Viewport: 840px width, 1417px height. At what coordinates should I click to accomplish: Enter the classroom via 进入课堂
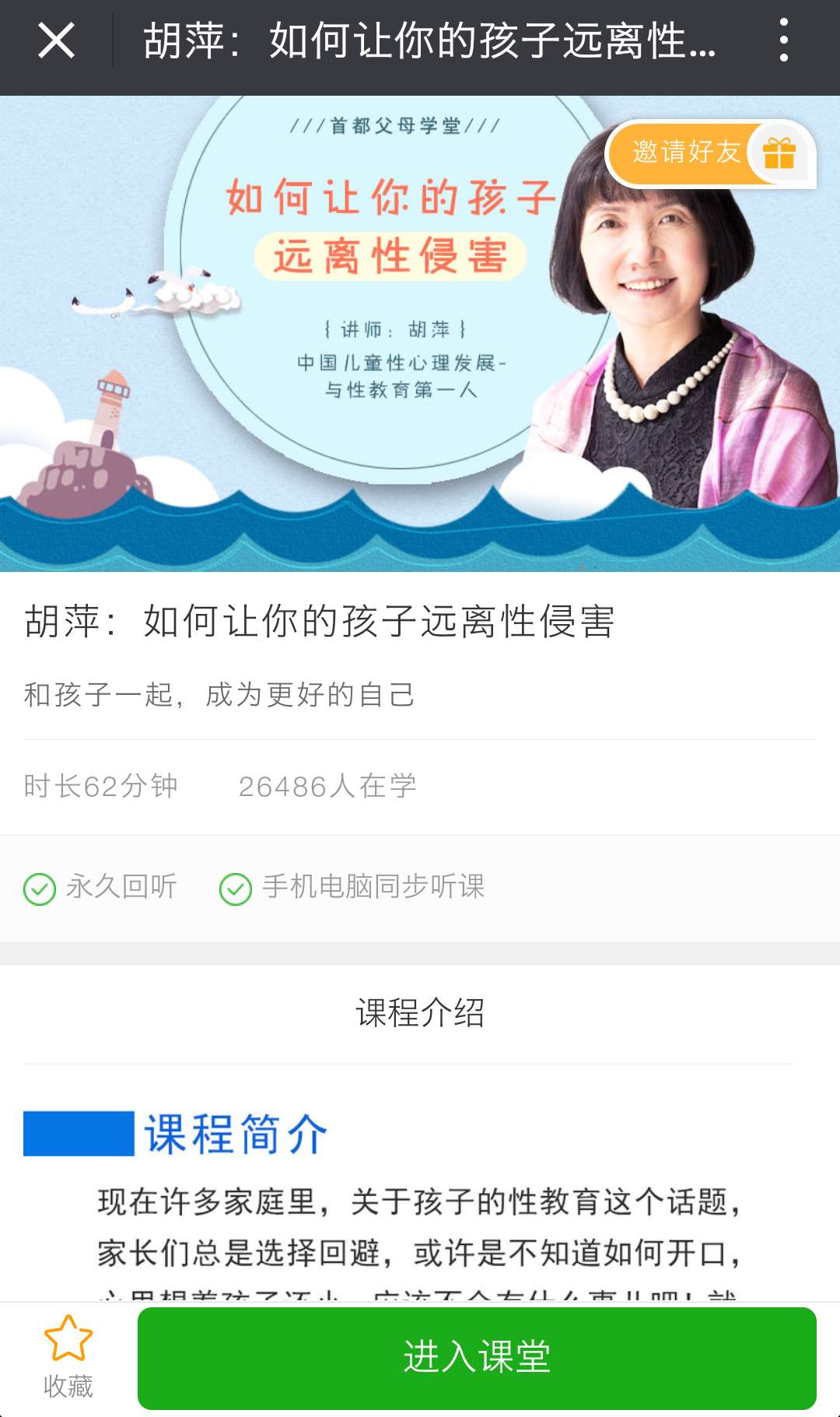click(477, 1358)
